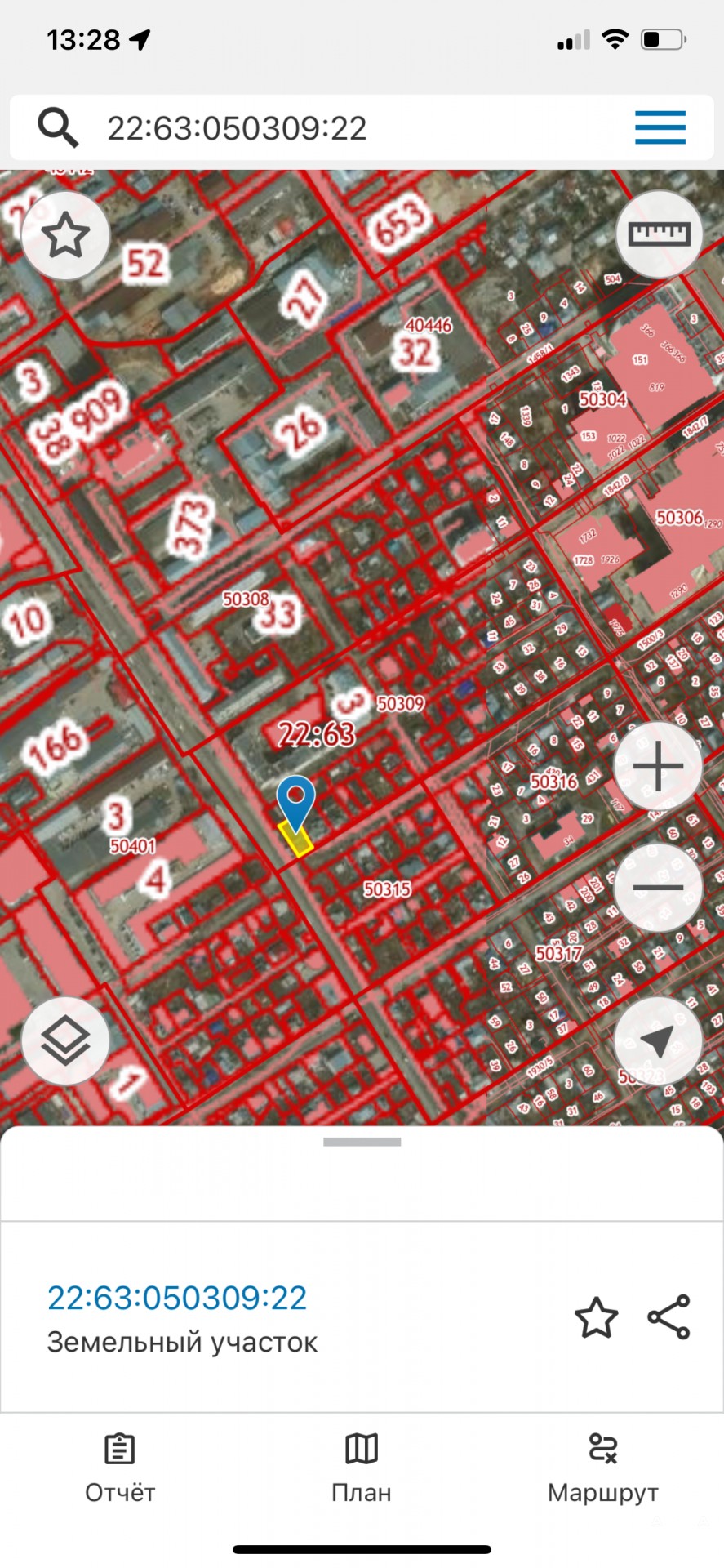Add the land parcel to favorites
Screen dimensions: 724x1568
point(596,1317)
